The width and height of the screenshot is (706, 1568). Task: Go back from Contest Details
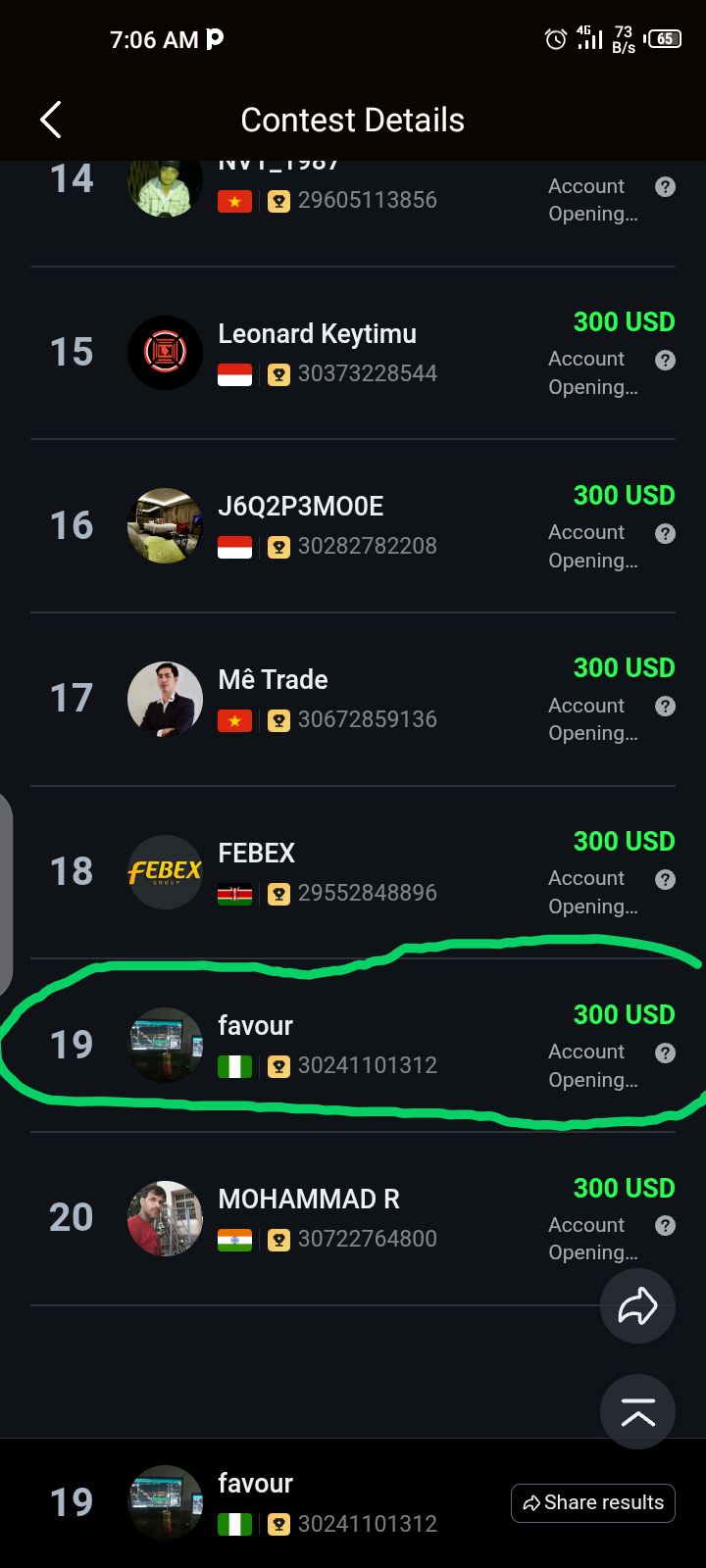click(x=51, y=120)
